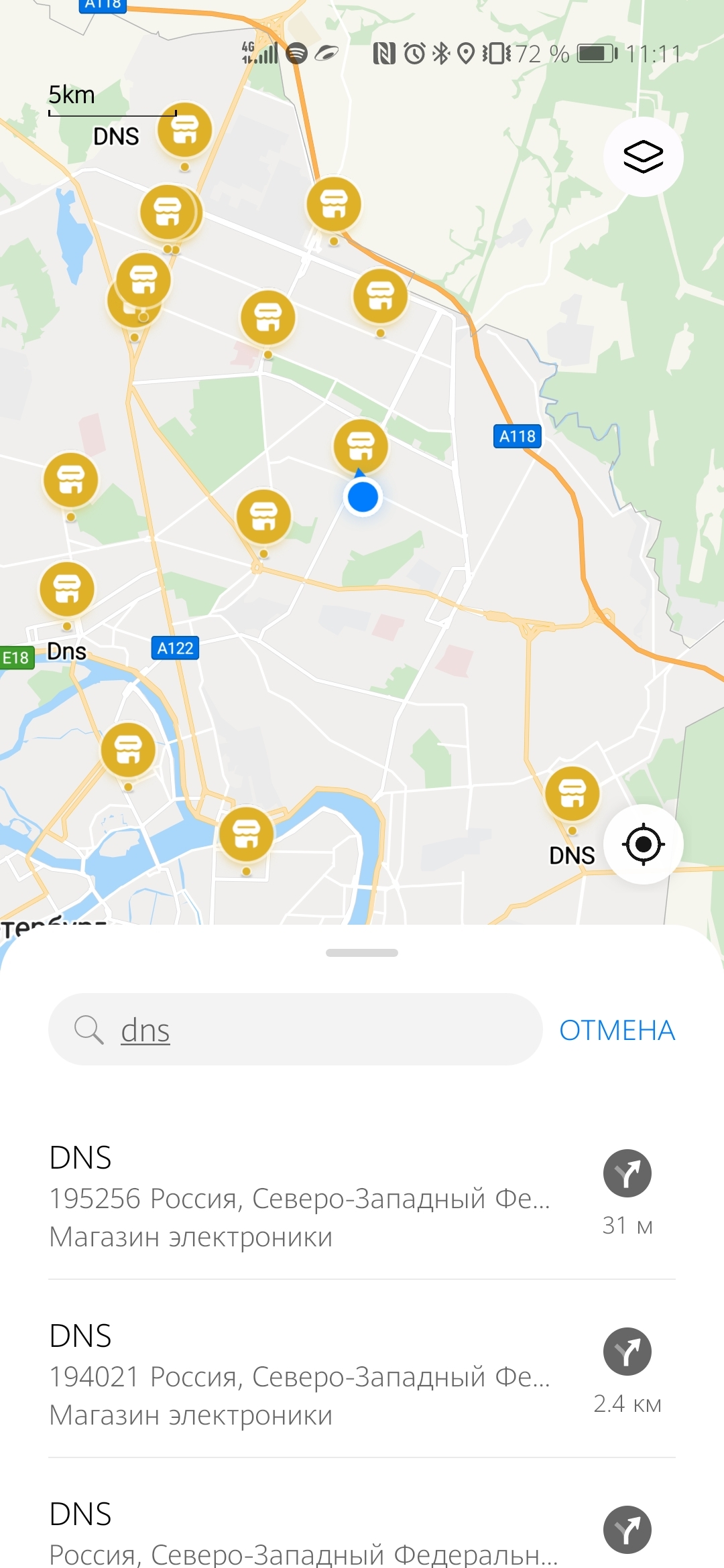
Task: Tap the sheet drag handle above the search field
Action: coord(362,953)
